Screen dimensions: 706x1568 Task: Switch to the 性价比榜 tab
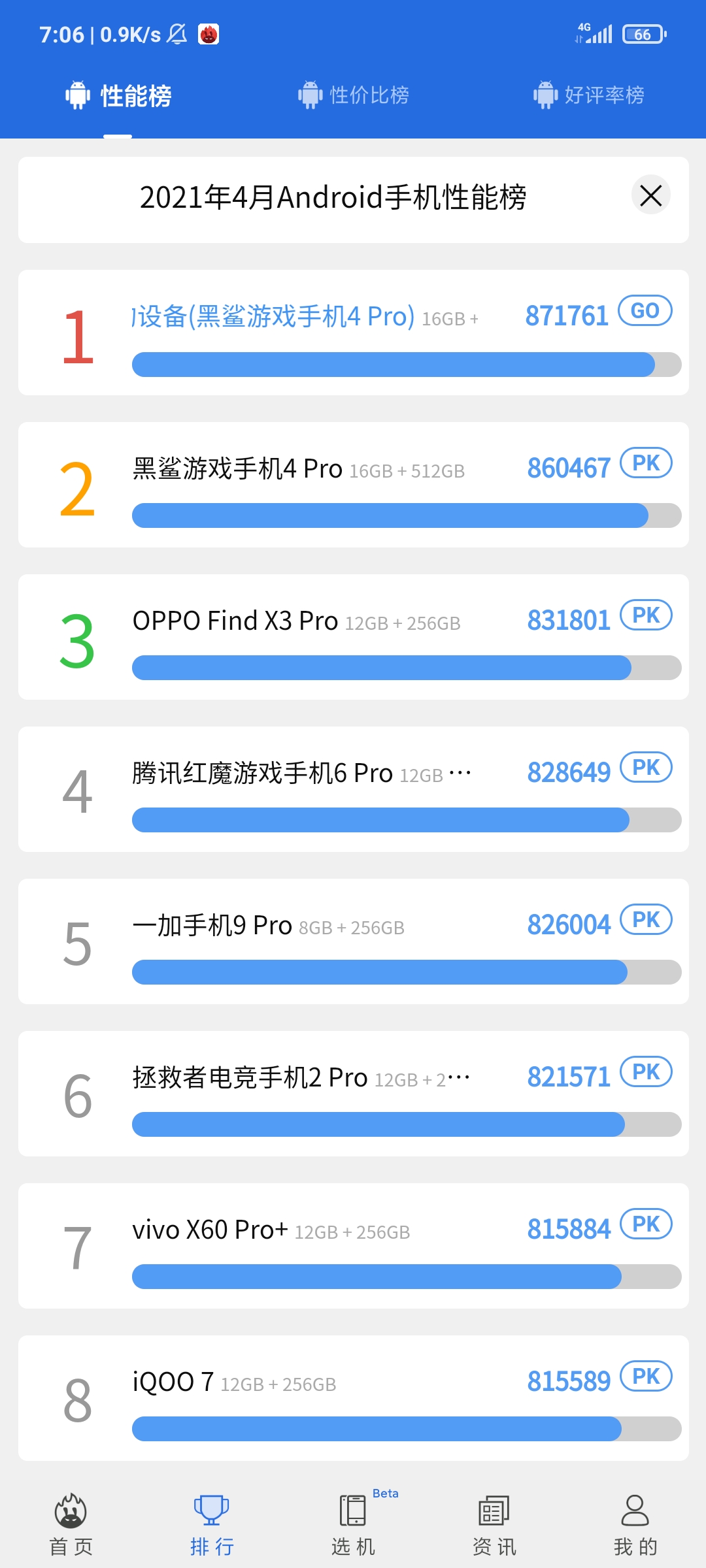point(354,95)
